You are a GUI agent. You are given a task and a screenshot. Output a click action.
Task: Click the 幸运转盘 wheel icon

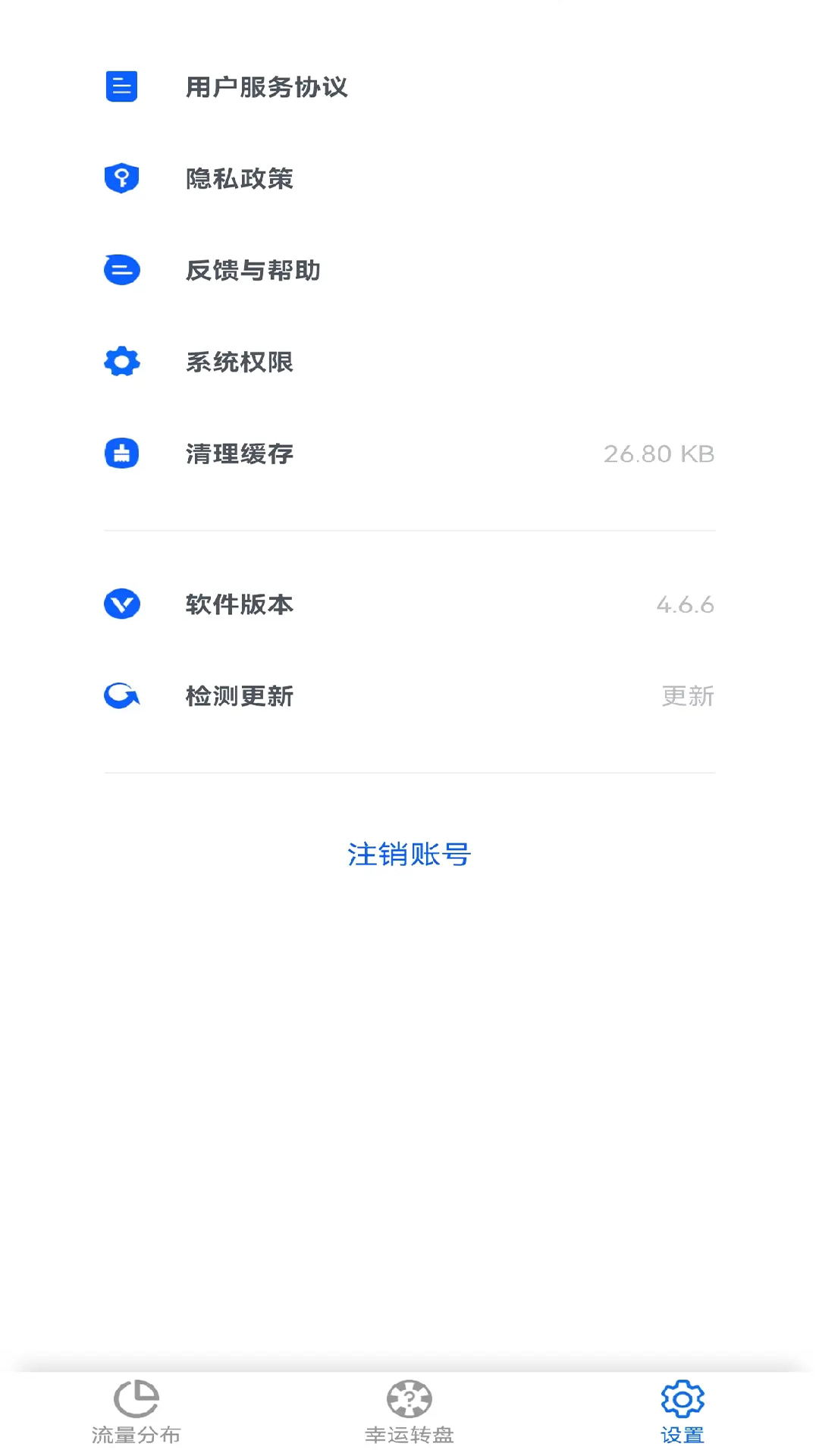(409, 1398)
